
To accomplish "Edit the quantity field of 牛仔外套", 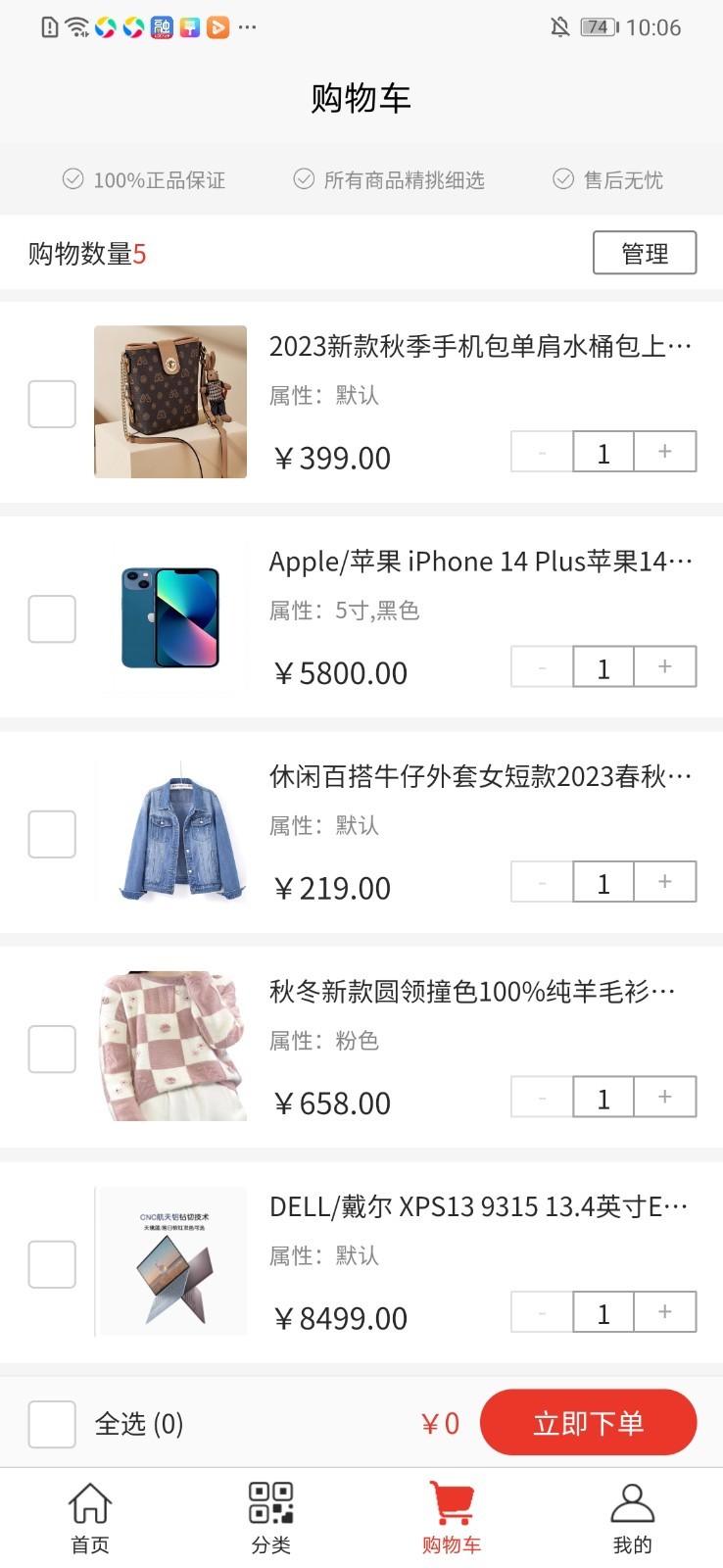I will (603, 882).
